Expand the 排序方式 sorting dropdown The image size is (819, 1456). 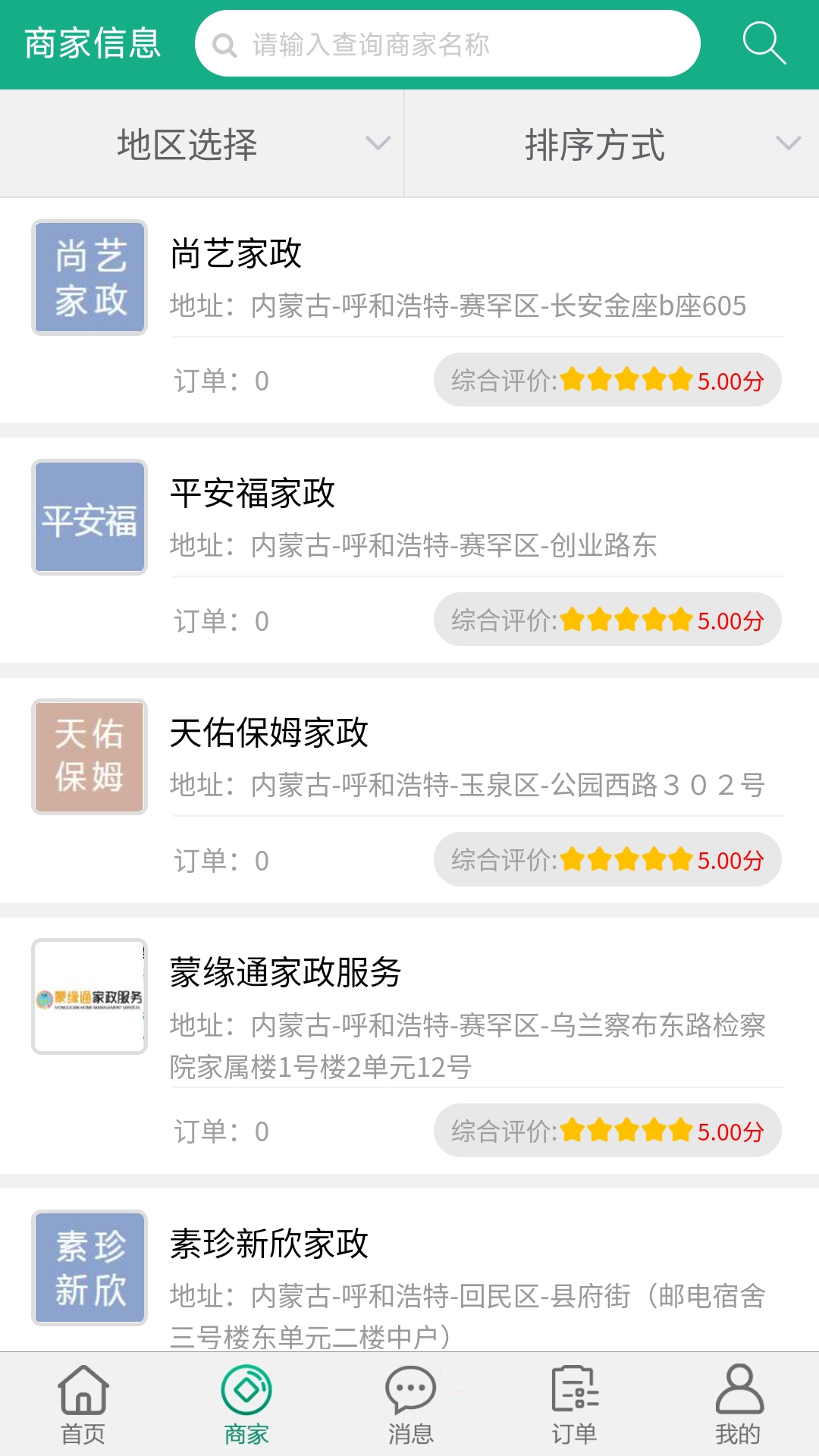[611, 144]
